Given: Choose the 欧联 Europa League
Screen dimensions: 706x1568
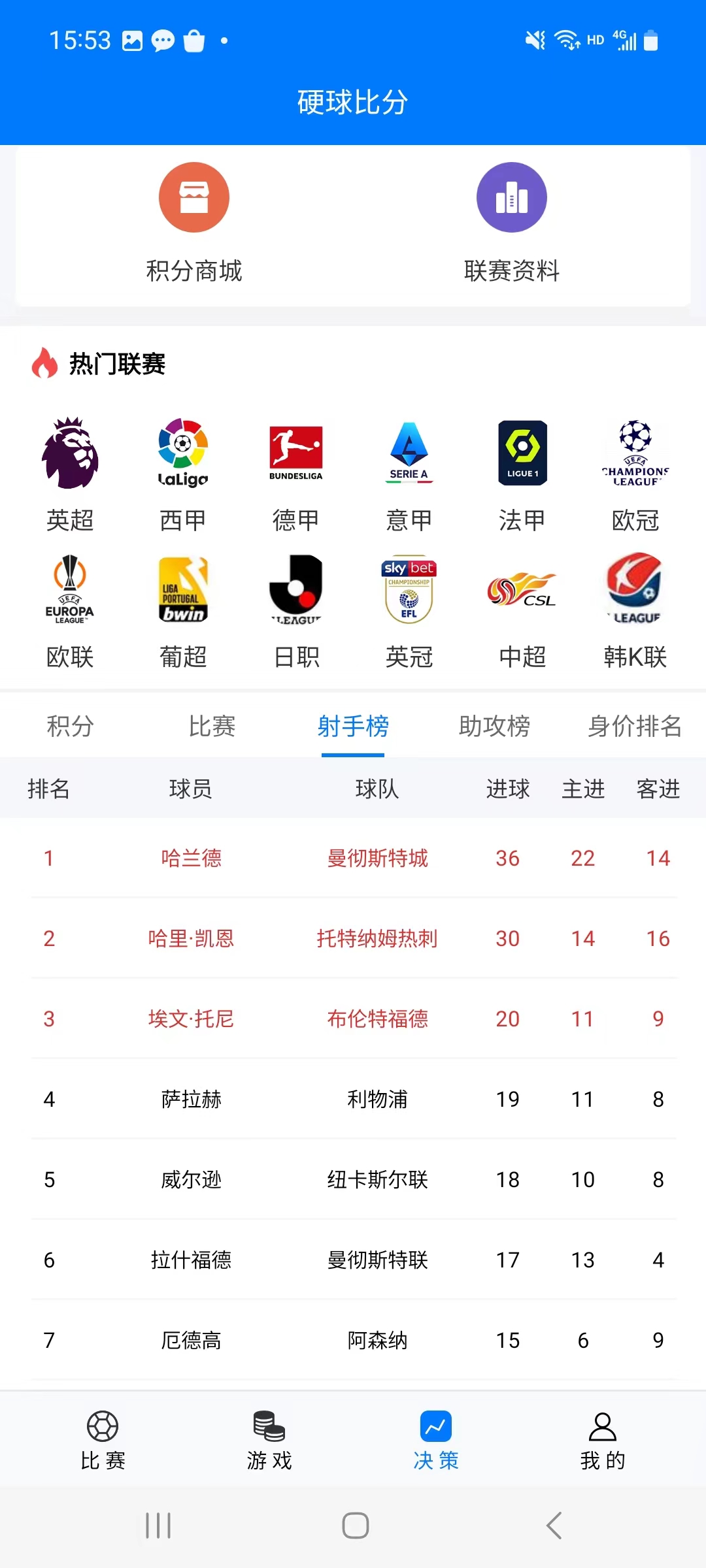Looking at the screenshot, I should (70, 611).
